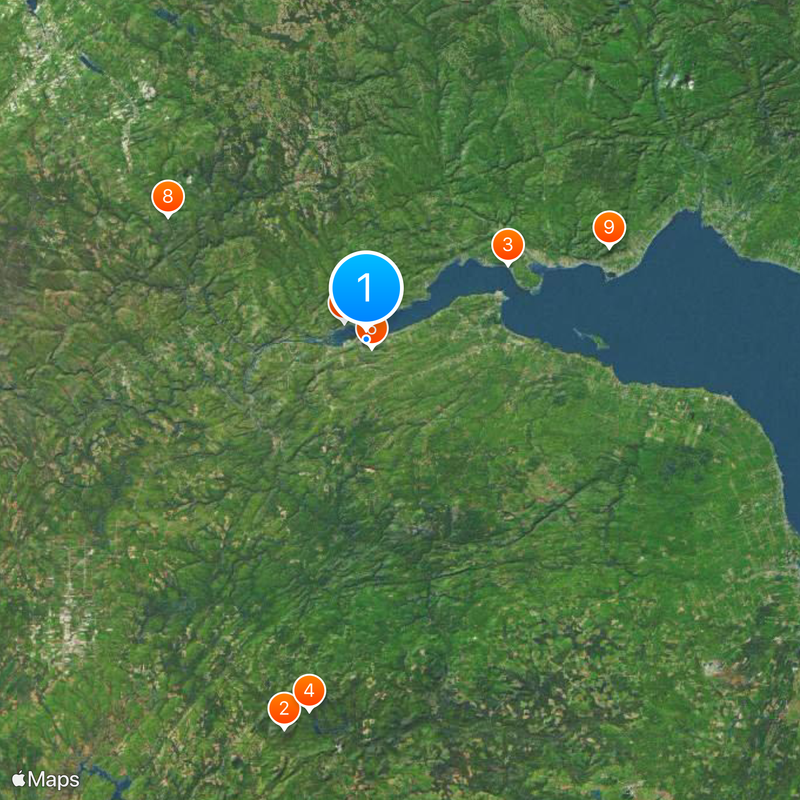The image size is (800, 800).
Task: Select the large blue pin numbered 1
Action: pos(365,288)
